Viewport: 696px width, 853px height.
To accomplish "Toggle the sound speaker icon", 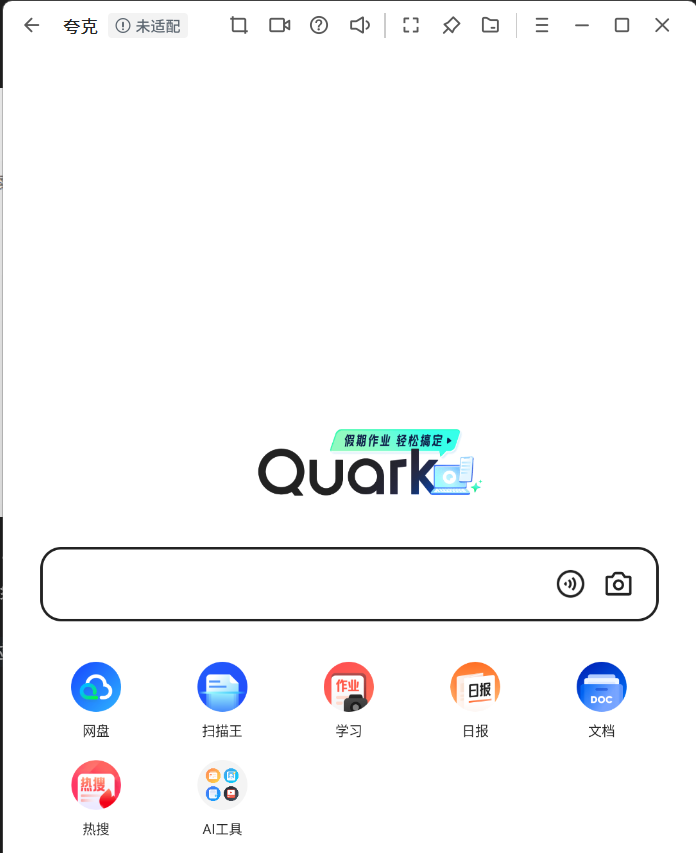I will [x=360, y=26].
